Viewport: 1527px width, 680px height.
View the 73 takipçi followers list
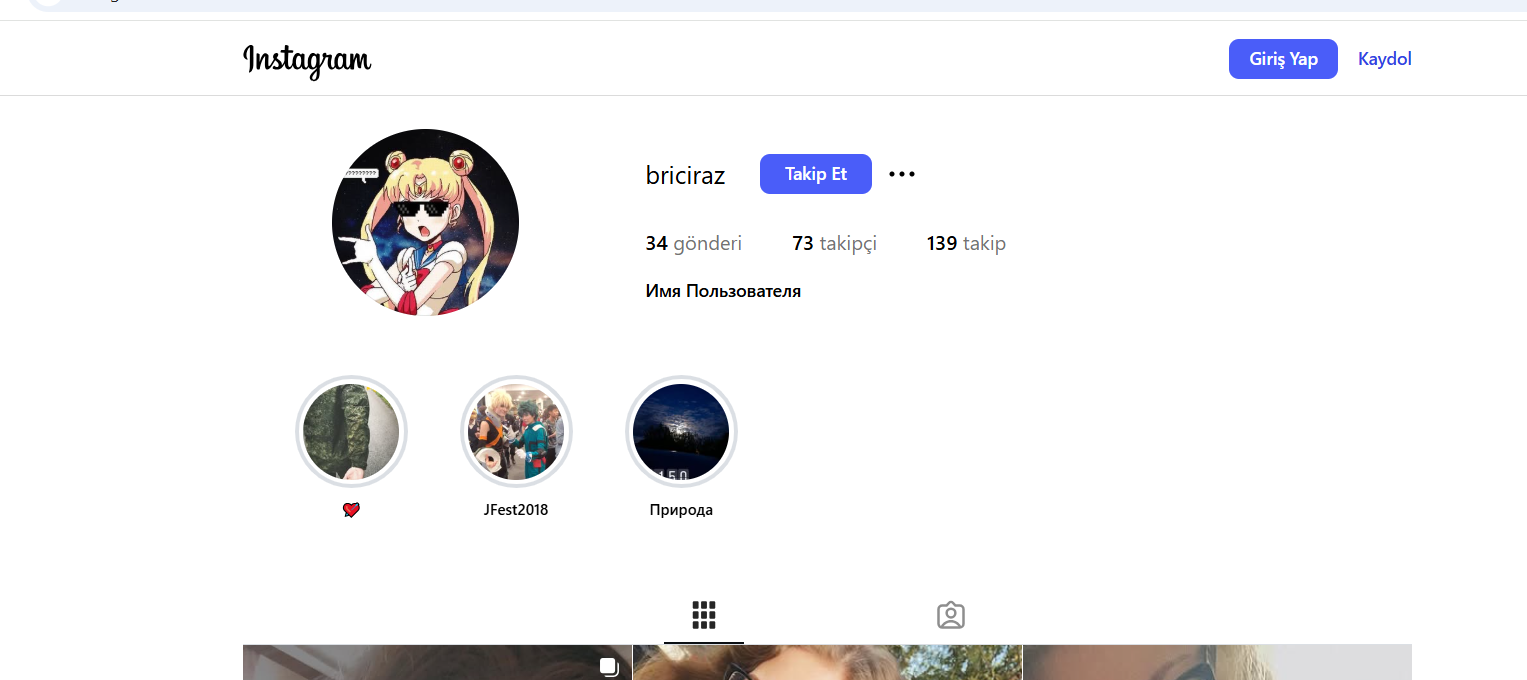click(x=834, y=243)
